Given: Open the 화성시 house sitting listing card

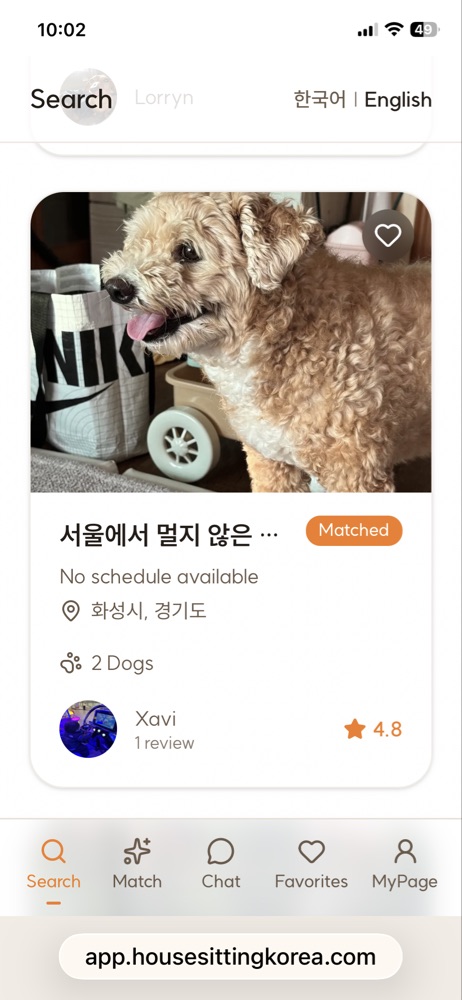Looking at the screenshot, I should point(231,489).
